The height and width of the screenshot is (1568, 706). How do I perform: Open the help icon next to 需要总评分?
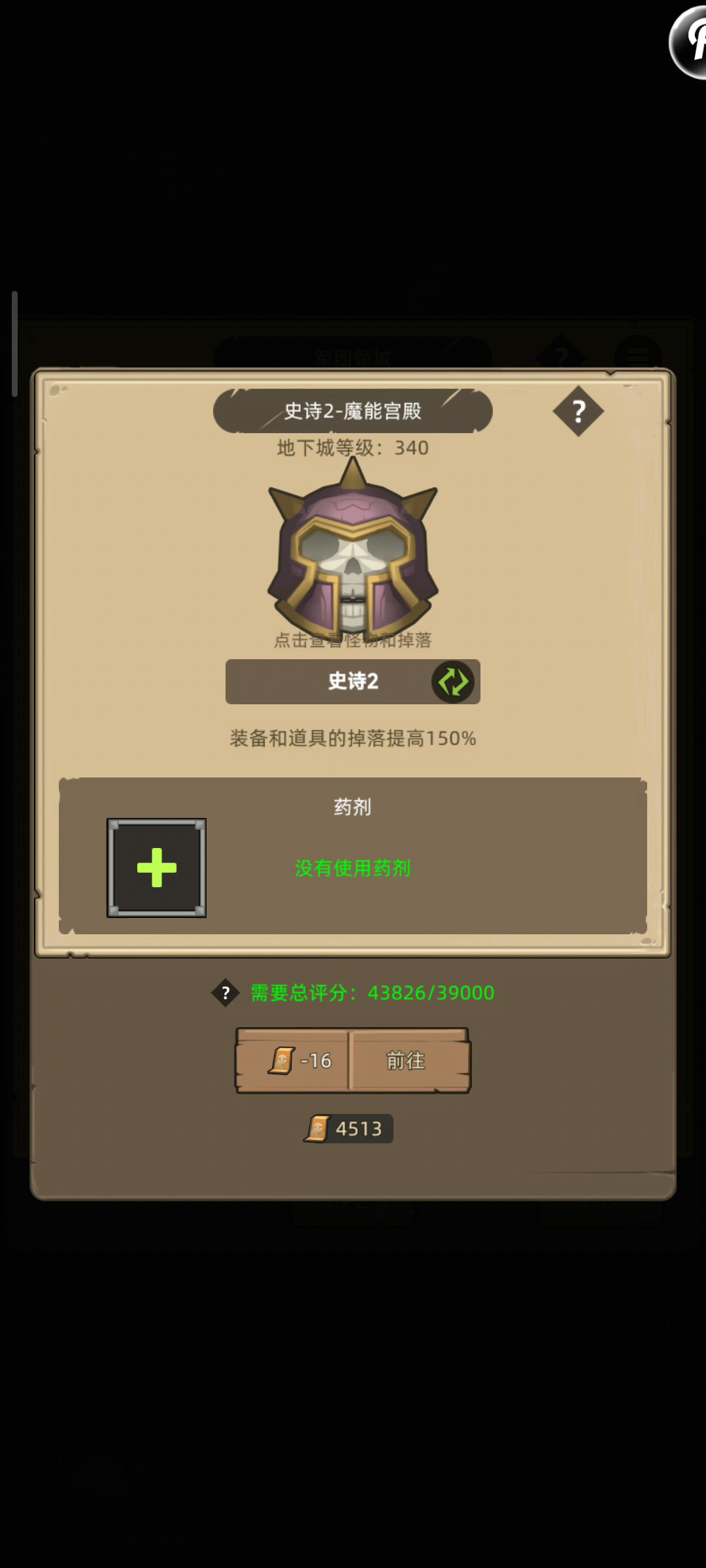pos(226,993)
